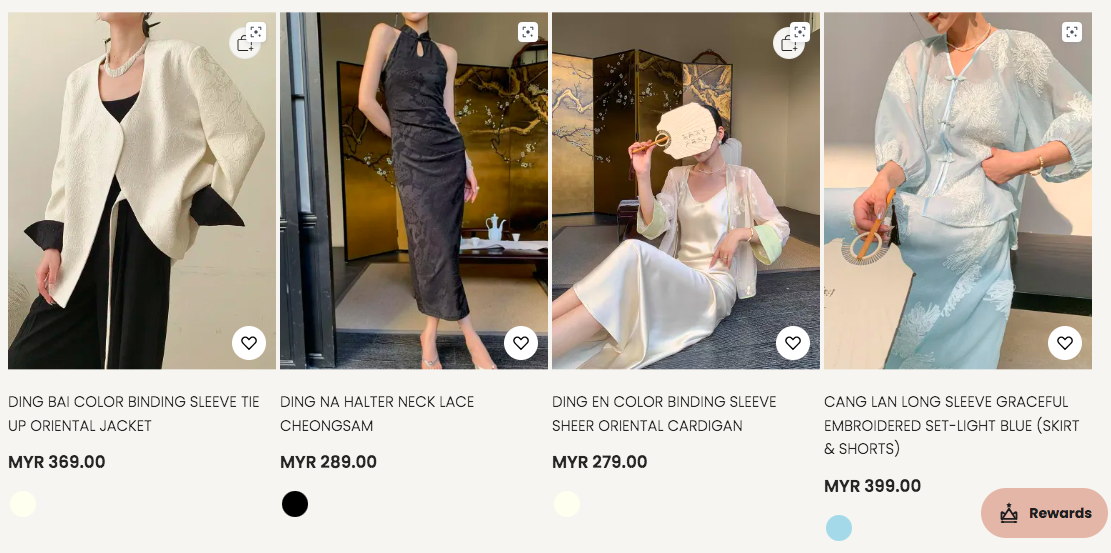Screen dimensions: 1111x553
Task: Quick add Ding Bai jacket to bag
Action: 243,43
